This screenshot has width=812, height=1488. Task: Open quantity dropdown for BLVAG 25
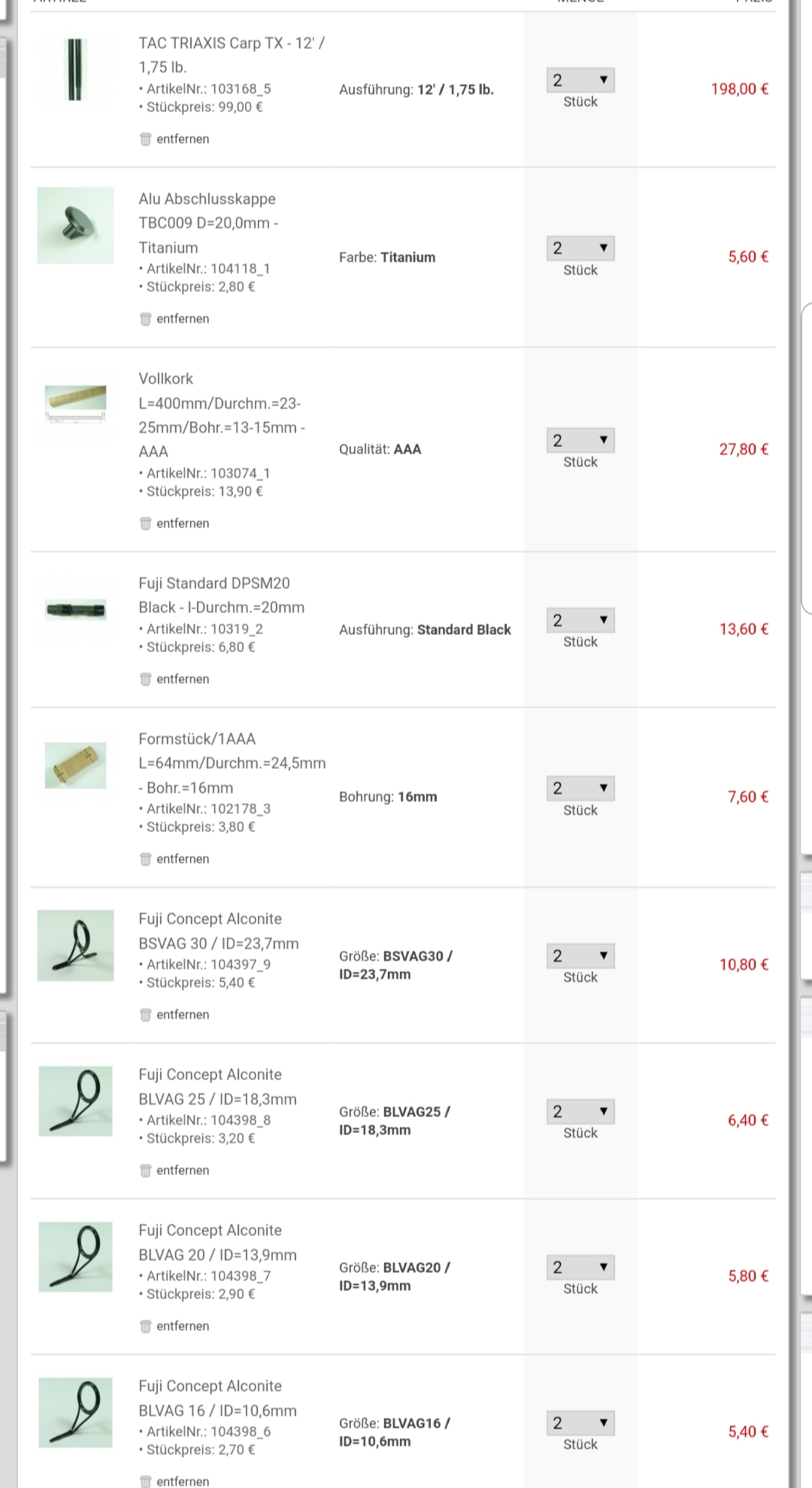pyautogui.click(x=580, y=1112)
